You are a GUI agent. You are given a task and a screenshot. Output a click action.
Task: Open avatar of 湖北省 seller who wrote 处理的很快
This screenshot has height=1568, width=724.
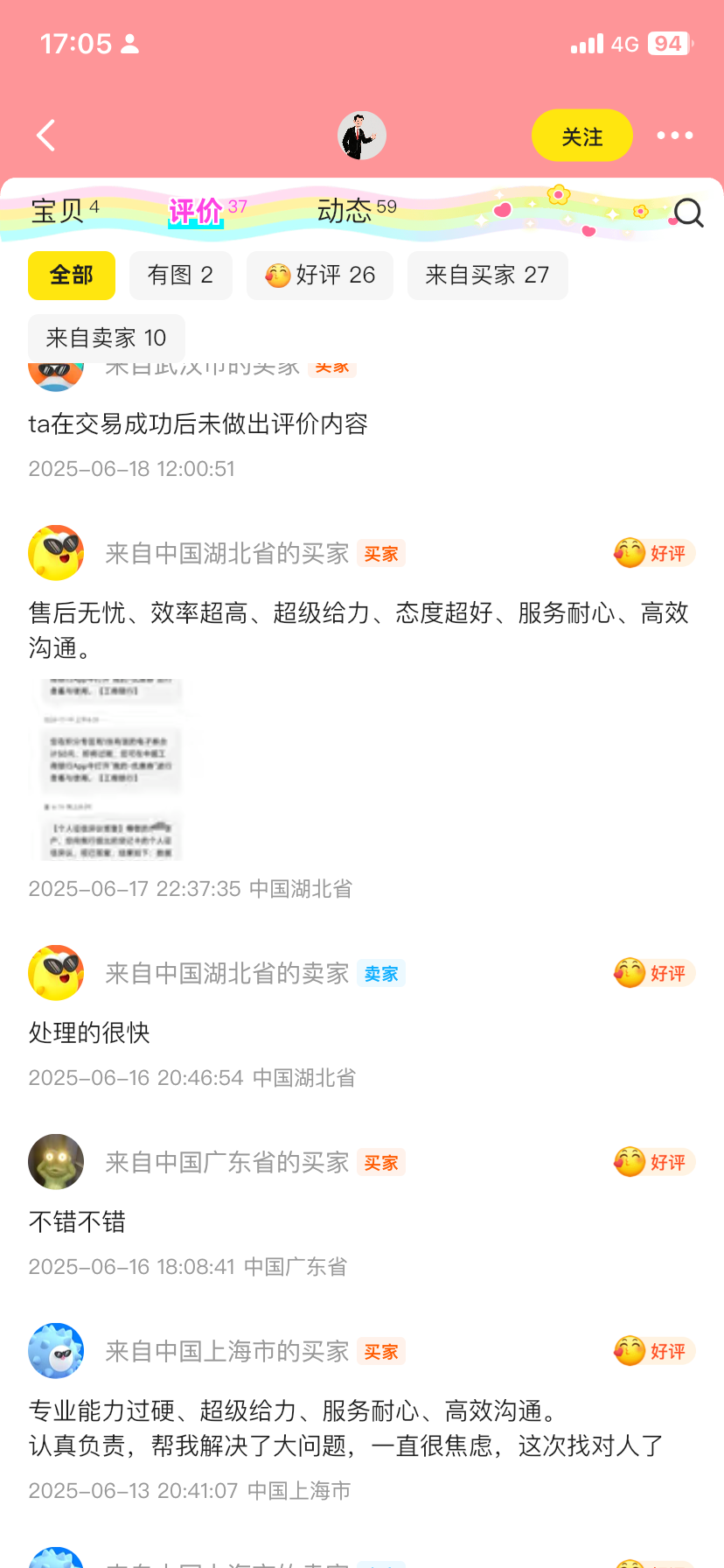tap(56, 973)
